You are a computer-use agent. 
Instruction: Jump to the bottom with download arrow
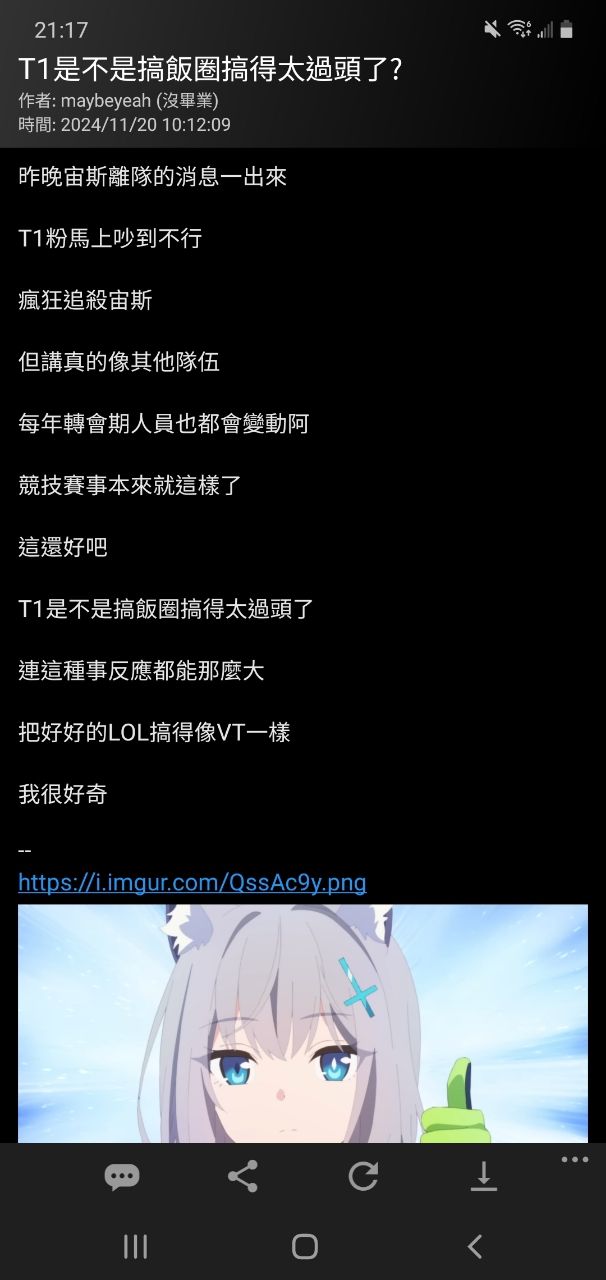point(484,1176)
